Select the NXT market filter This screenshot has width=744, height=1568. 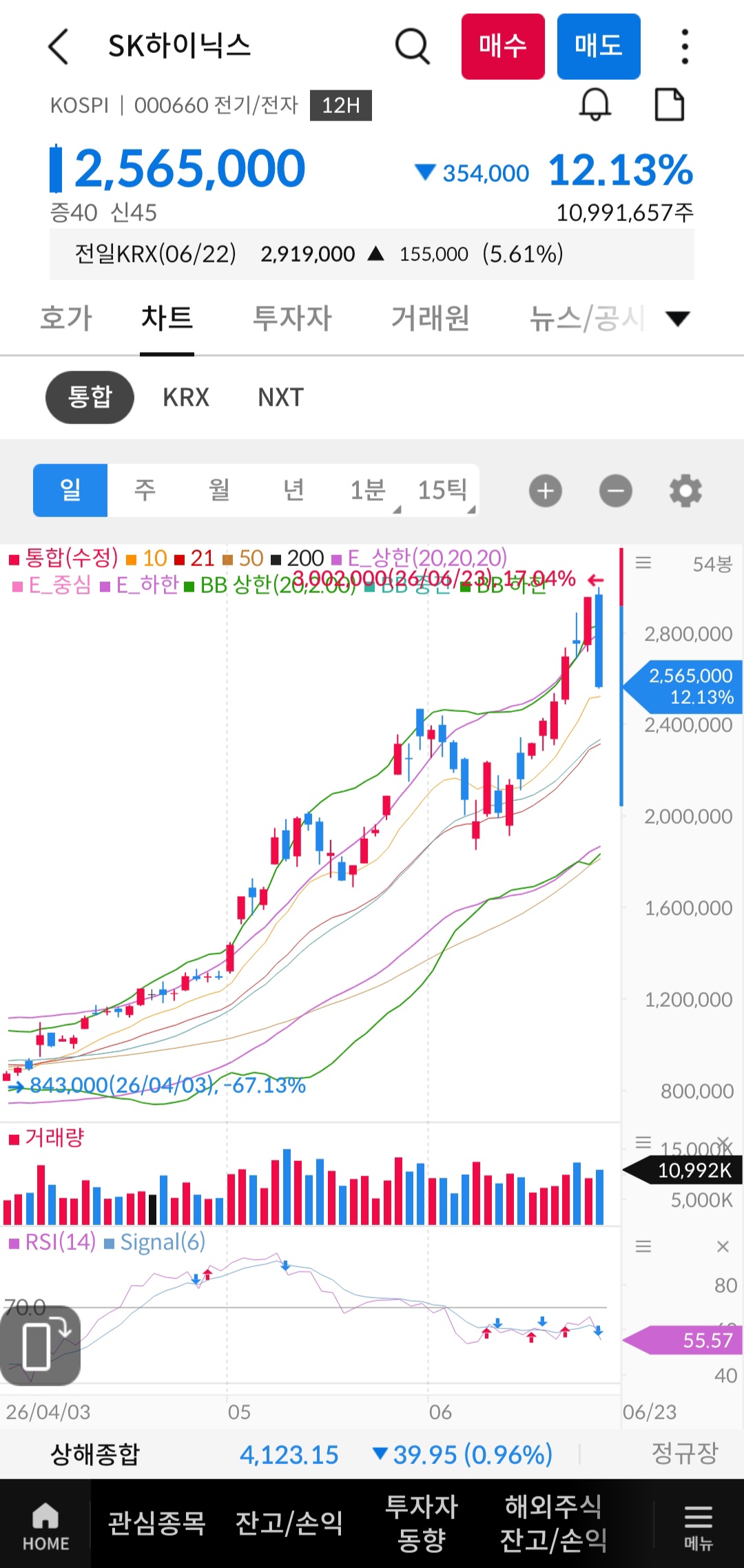point(280,397)
